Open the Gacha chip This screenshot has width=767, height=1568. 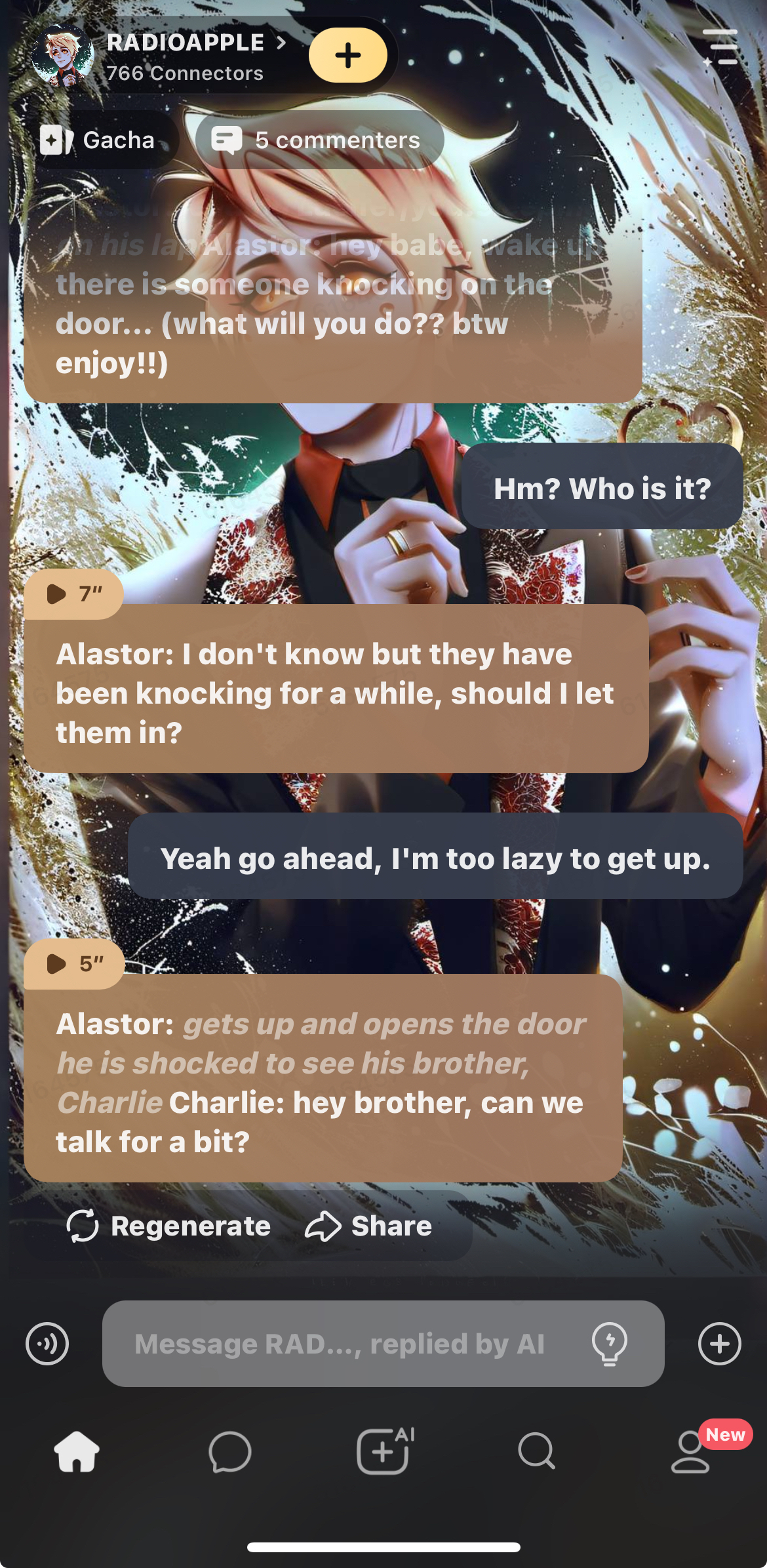(98, 140)
